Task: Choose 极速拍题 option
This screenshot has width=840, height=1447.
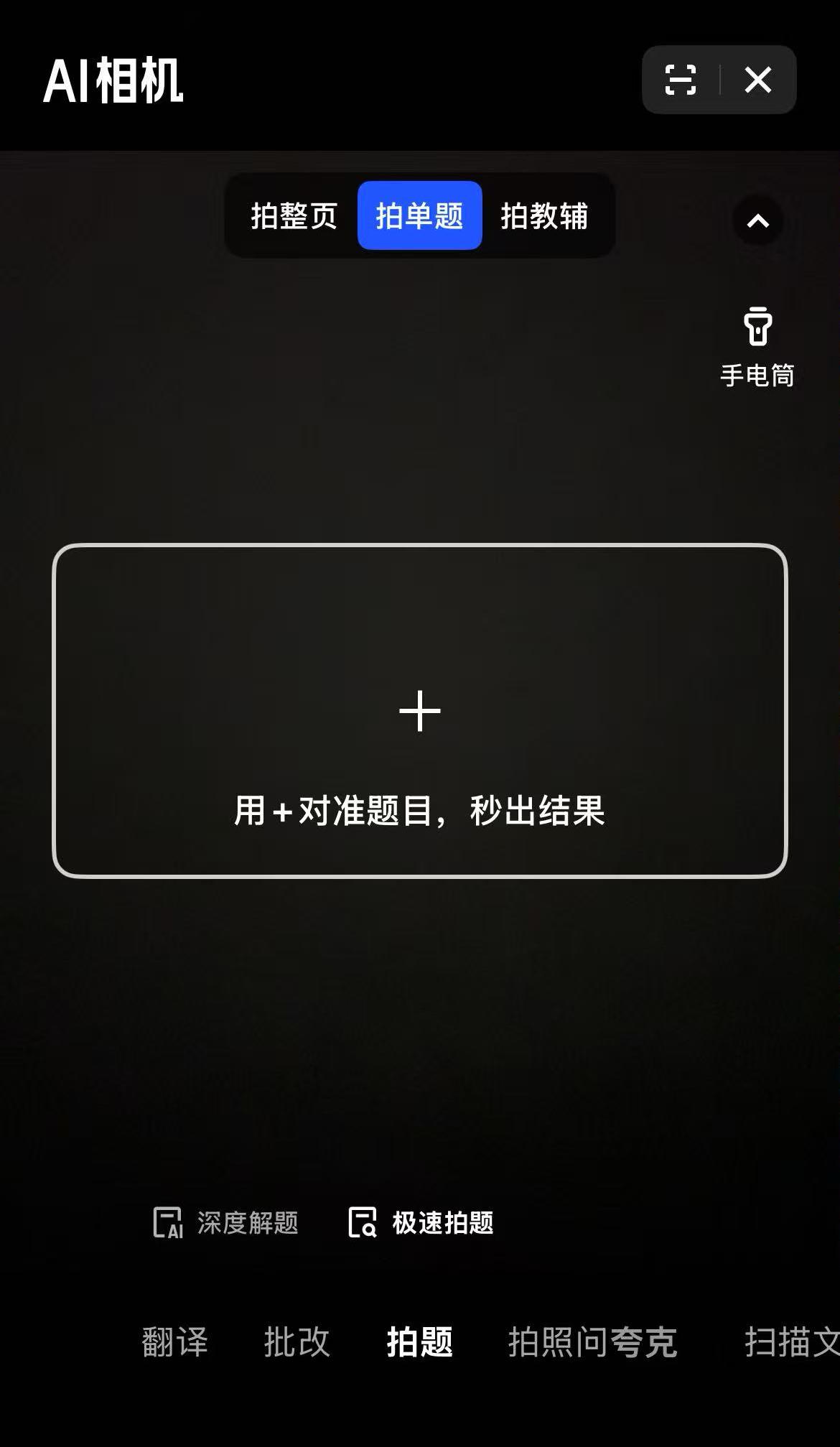Action: (x=421, y=1222)
